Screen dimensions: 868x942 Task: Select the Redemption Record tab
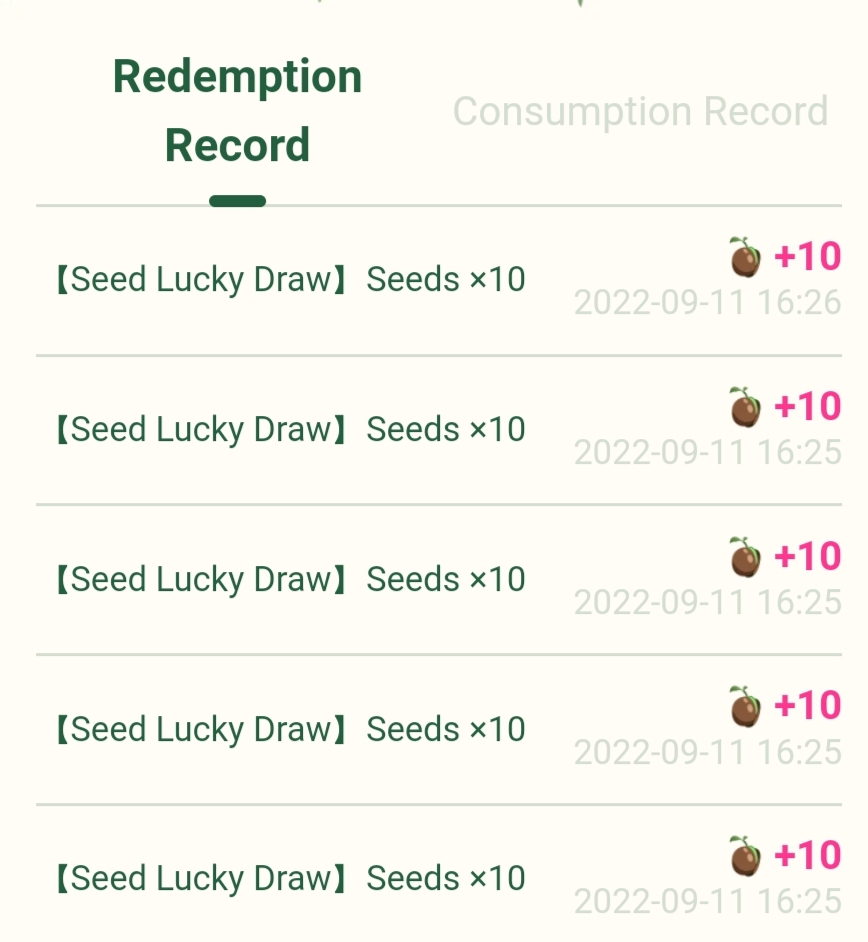tap(239, 109)
